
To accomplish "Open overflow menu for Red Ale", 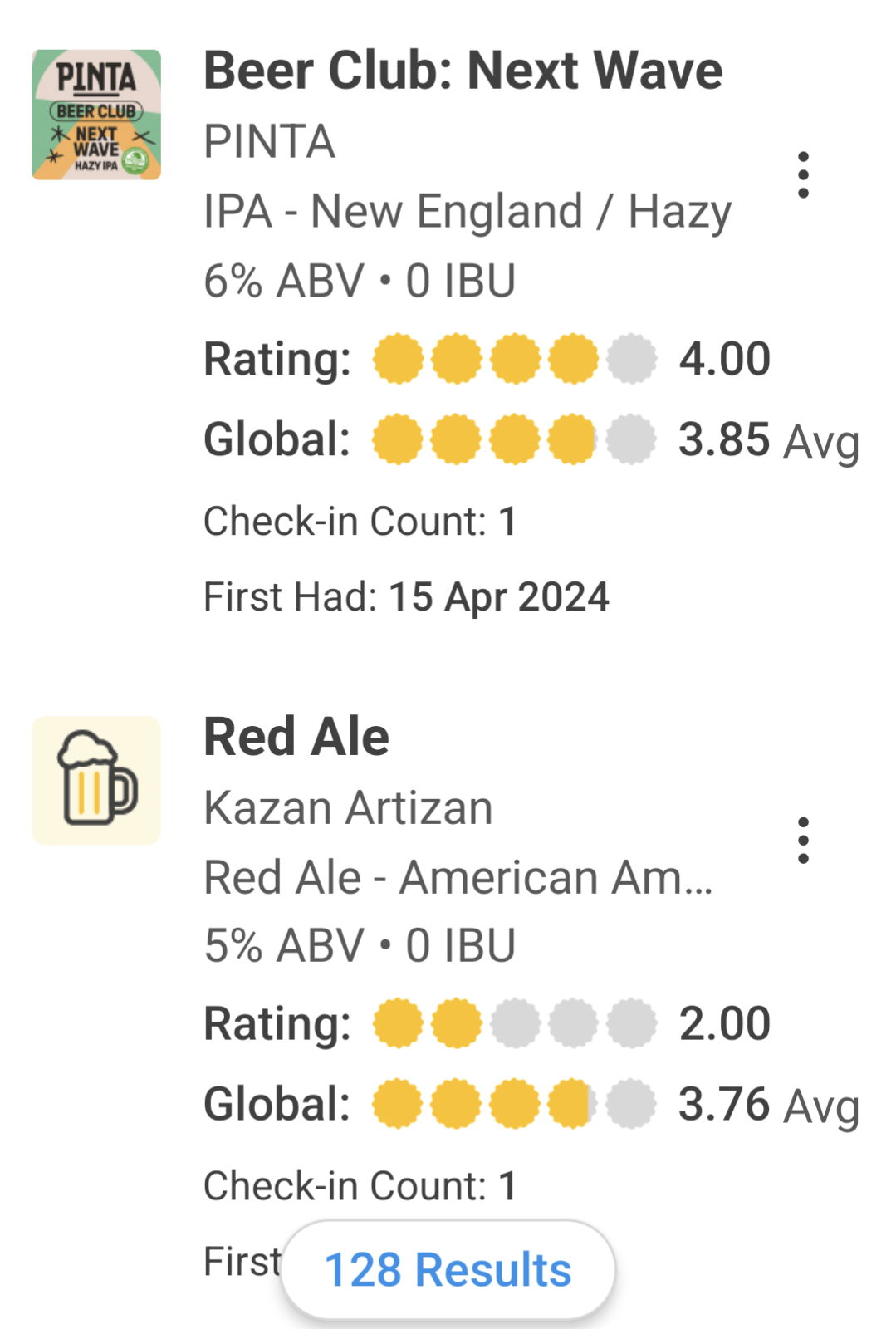I will pyautogui.click(x=802, y=841).
